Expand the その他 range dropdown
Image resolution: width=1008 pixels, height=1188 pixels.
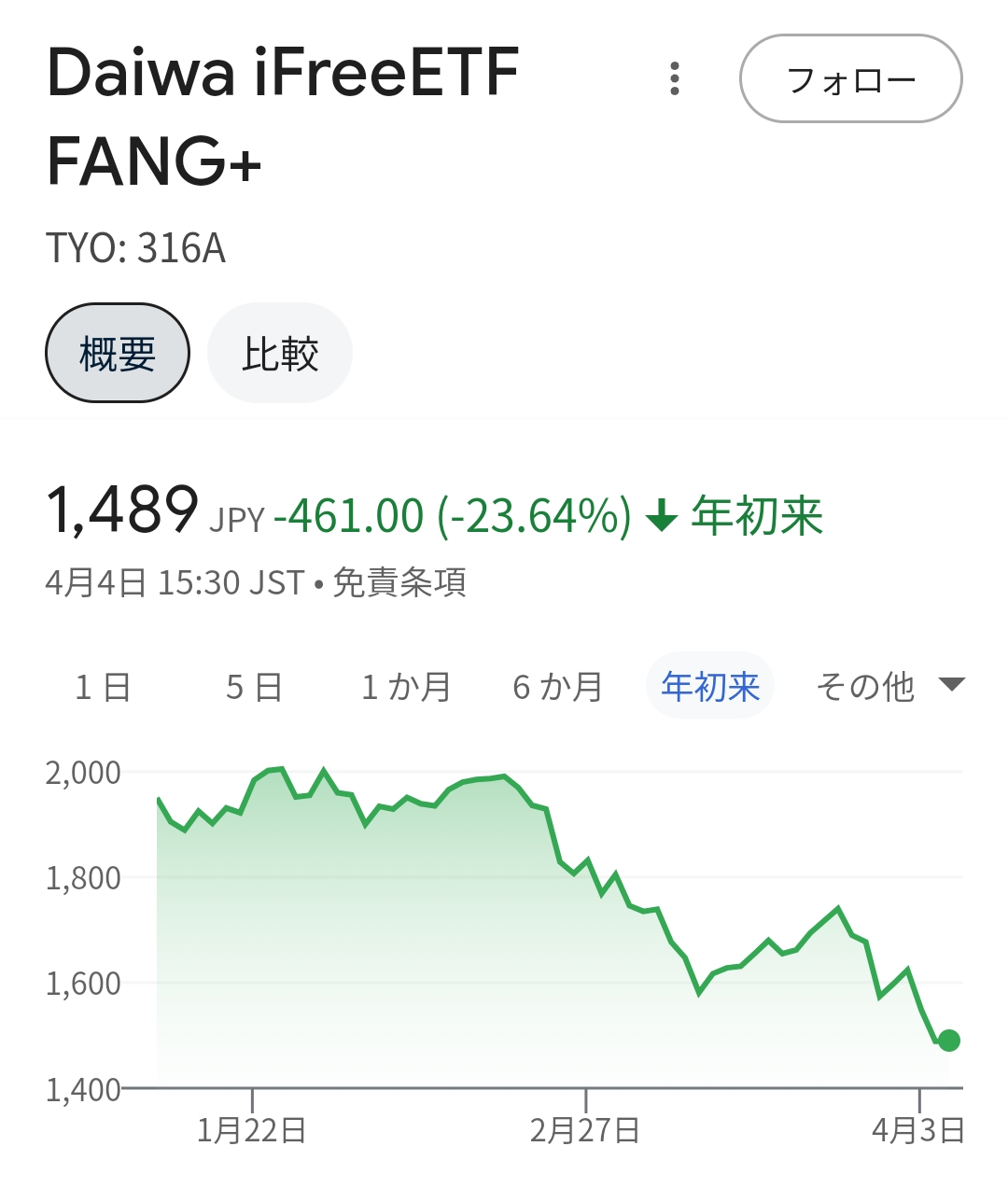click(889, 687)
